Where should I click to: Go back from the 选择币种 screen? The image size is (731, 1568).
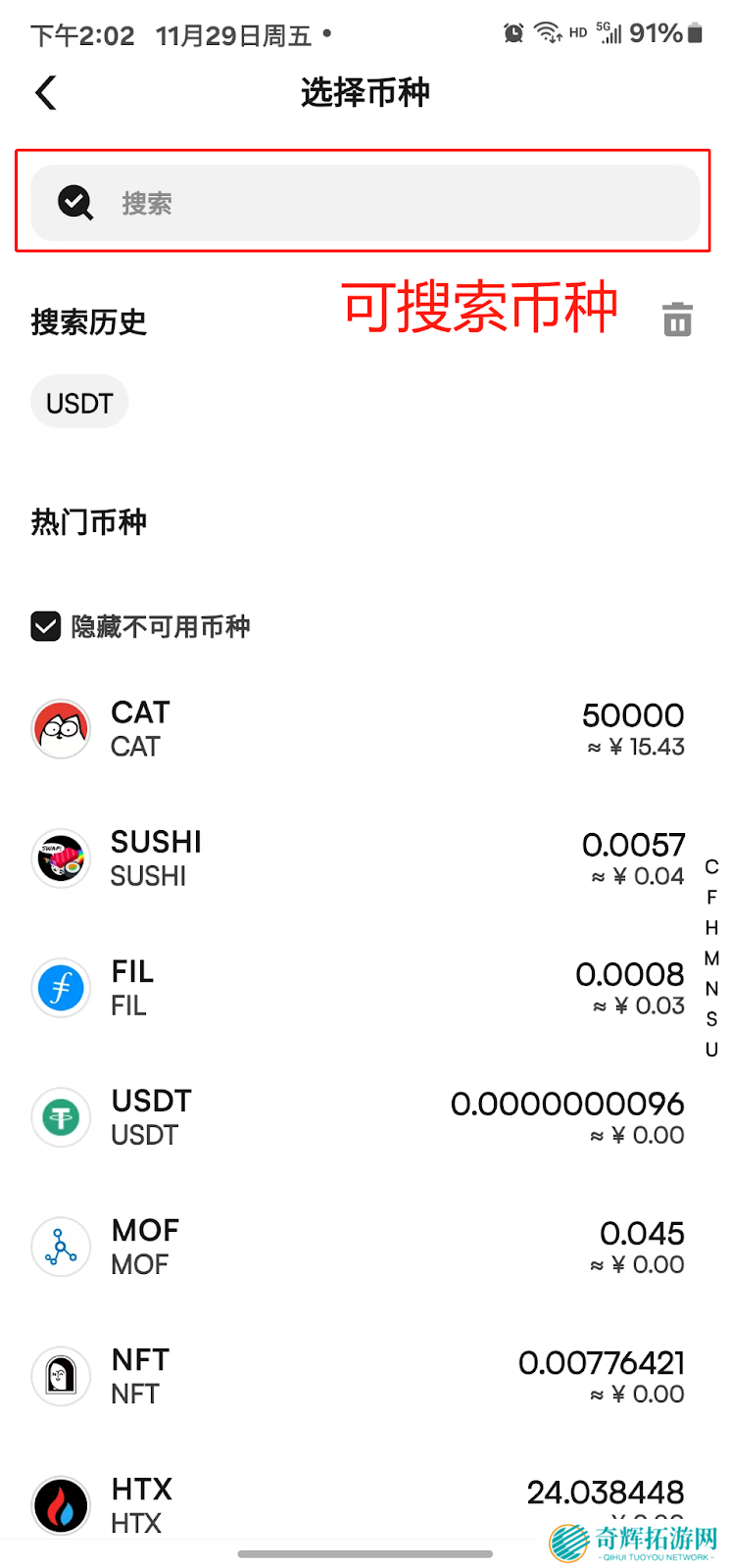(46, 93)
